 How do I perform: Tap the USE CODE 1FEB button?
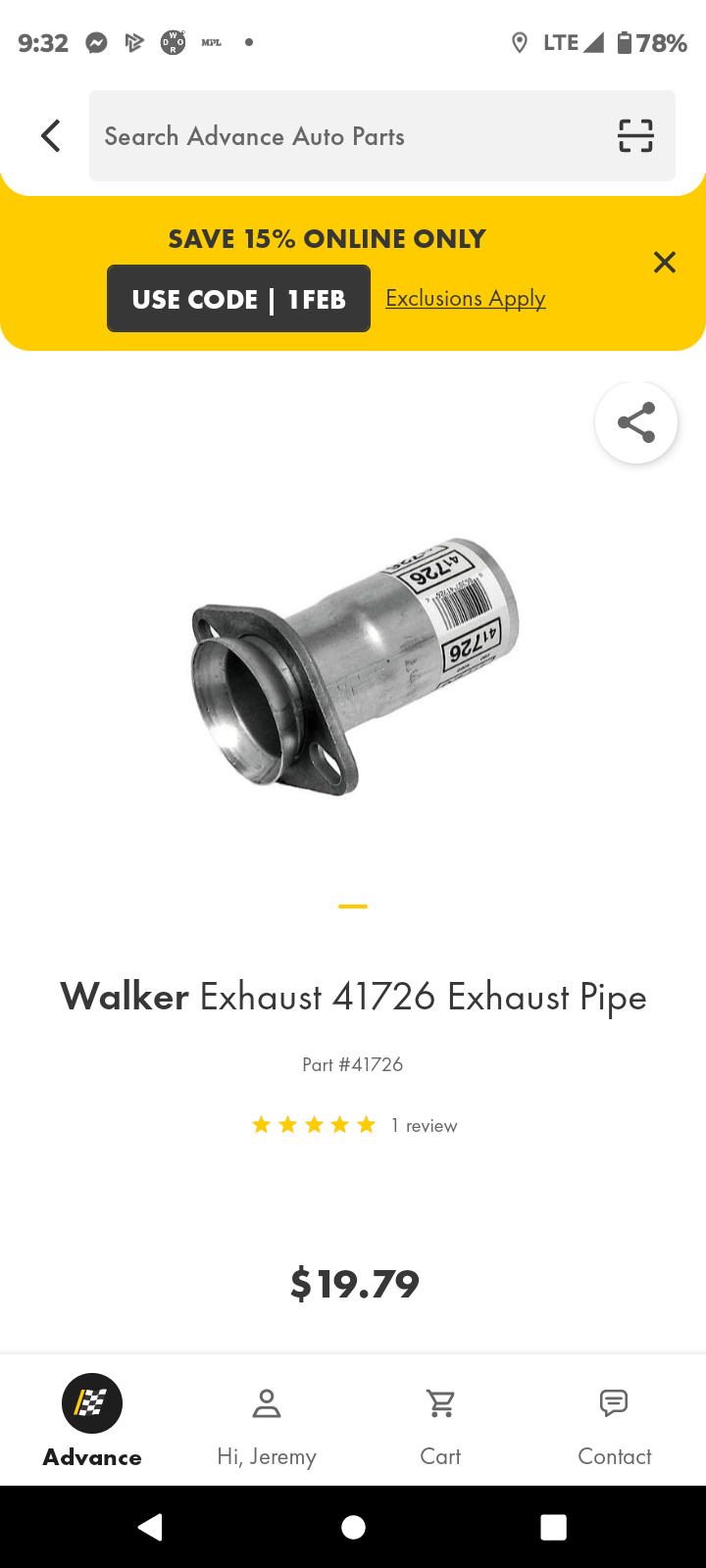pyautogui.click(x=238, y=299)
